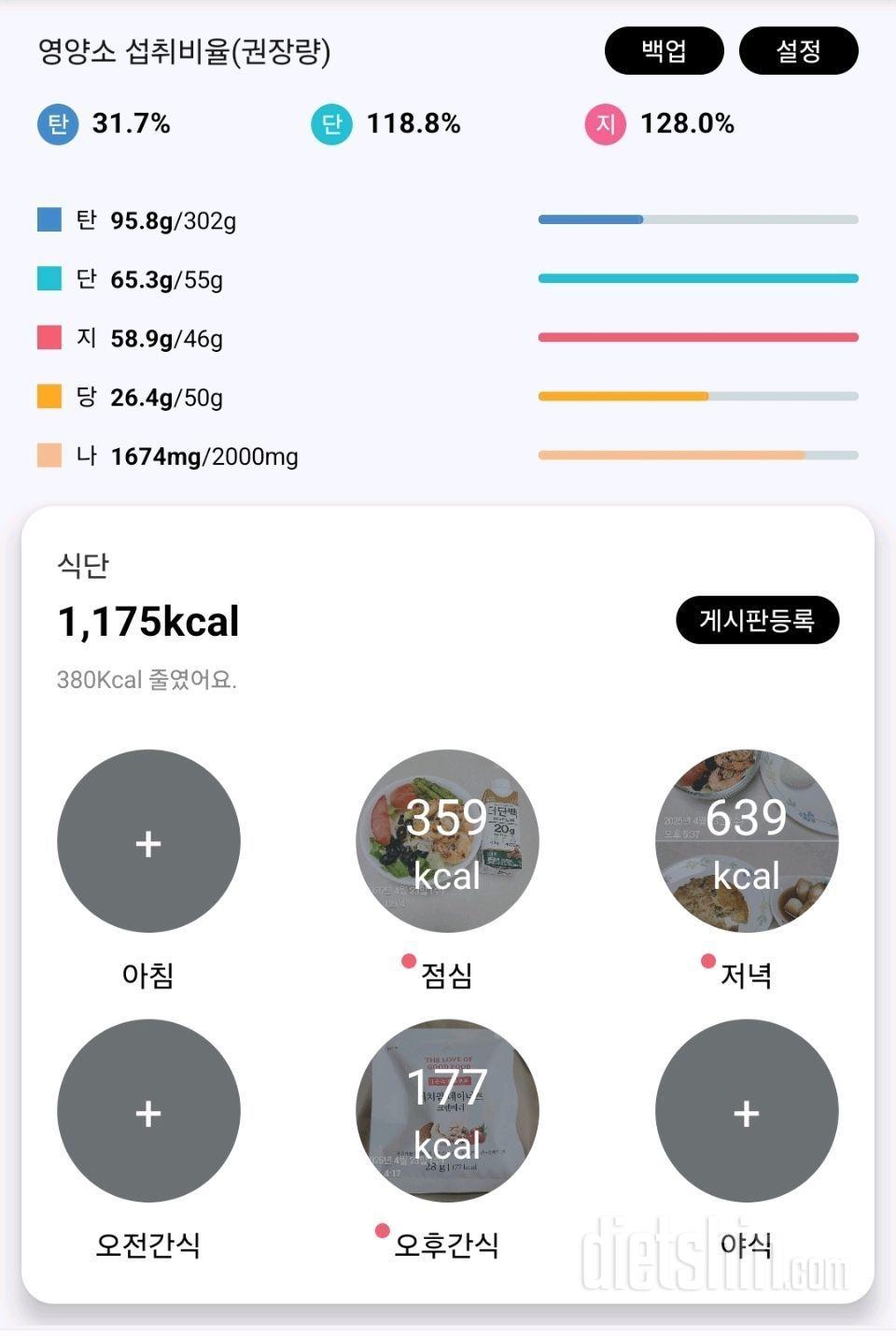Open the 오후간식 177 kcal entry
896x1337 pixels.
[x=447, y=1111]
